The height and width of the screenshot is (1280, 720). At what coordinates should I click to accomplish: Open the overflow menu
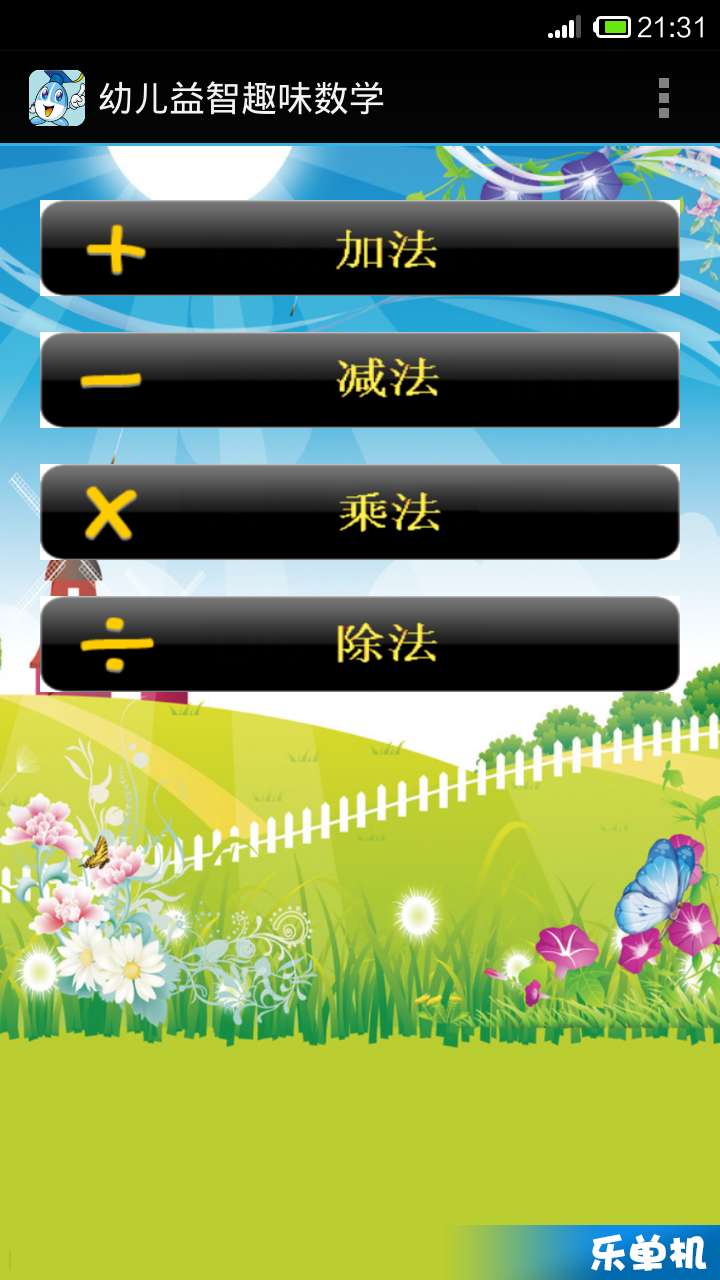pyautogui.click(x=664, y=98)
